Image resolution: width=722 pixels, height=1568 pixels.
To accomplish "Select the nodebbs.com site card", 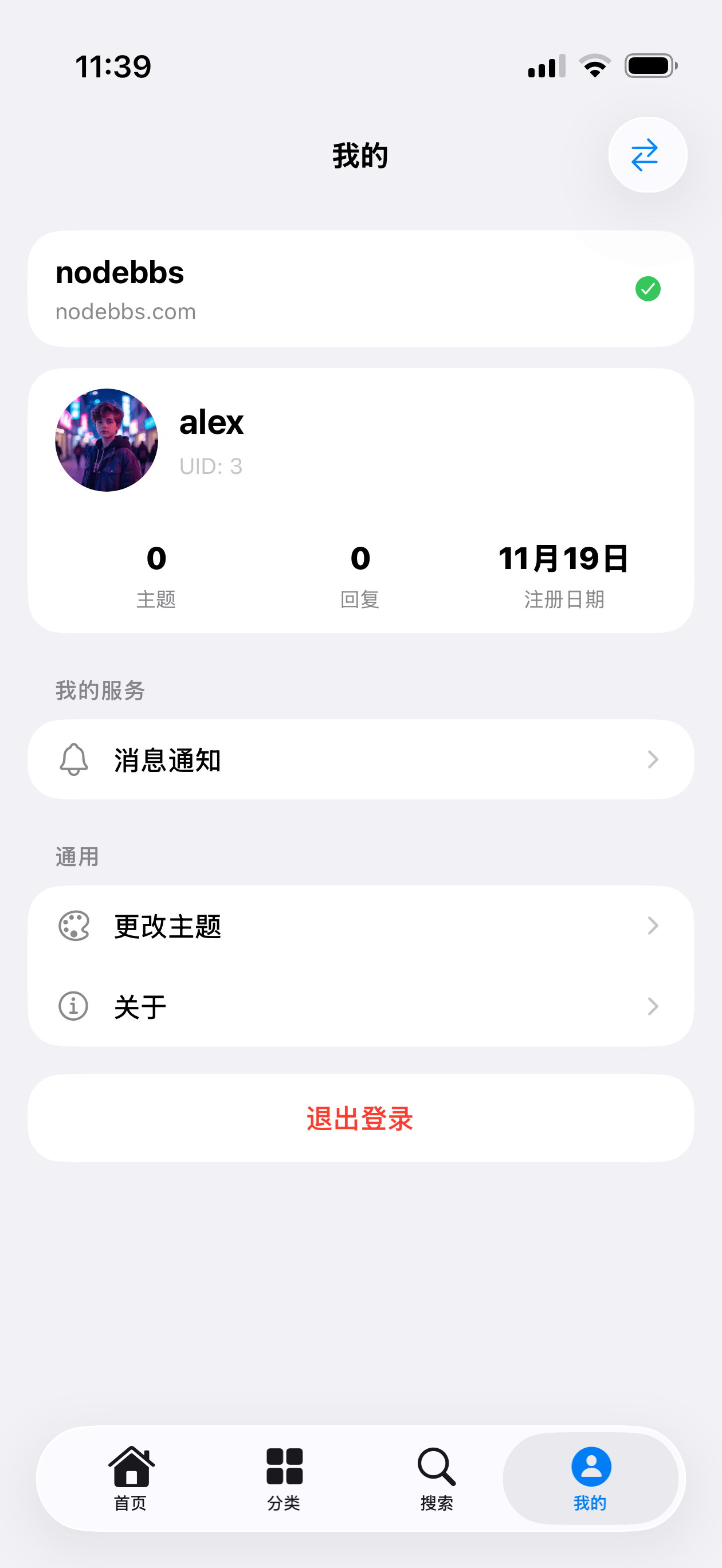I will point(360,289).
